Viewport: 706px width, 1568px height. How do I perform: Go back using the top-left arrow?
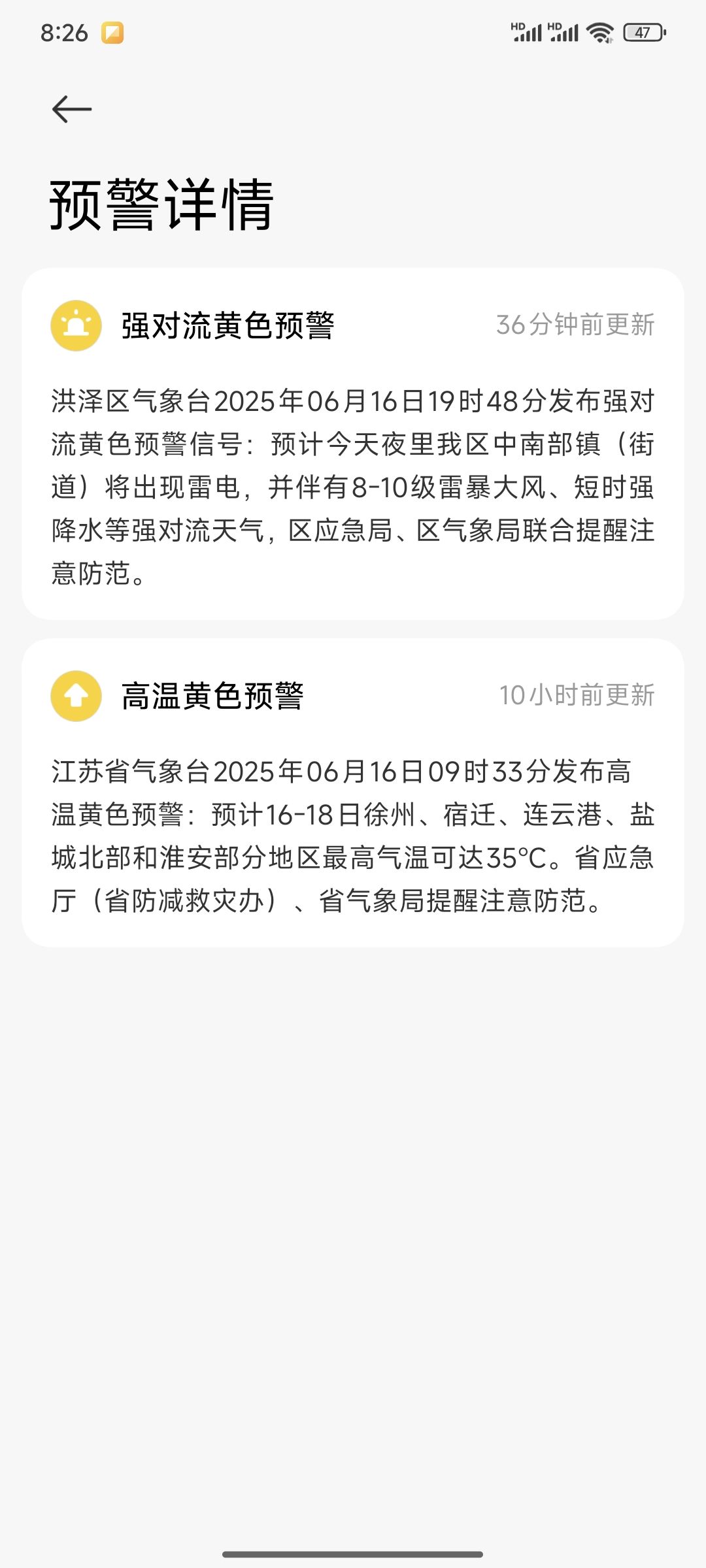coord(72,109)
